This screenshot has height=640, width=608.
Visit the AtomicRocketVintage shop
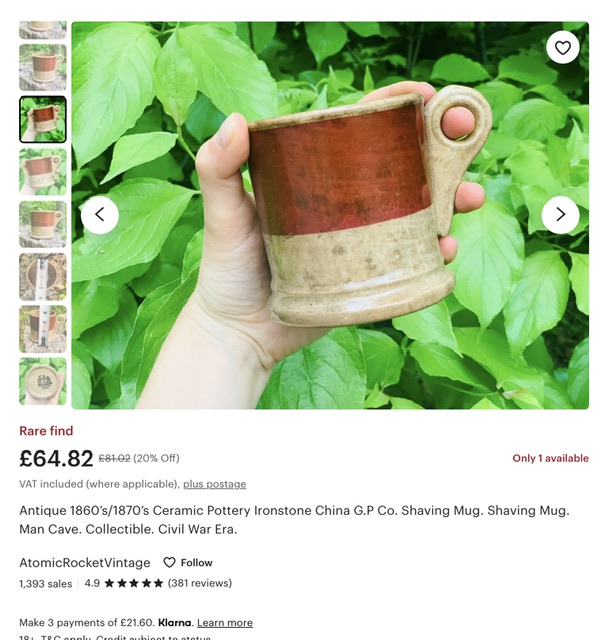pyautogui.click(x=85, y=562)
